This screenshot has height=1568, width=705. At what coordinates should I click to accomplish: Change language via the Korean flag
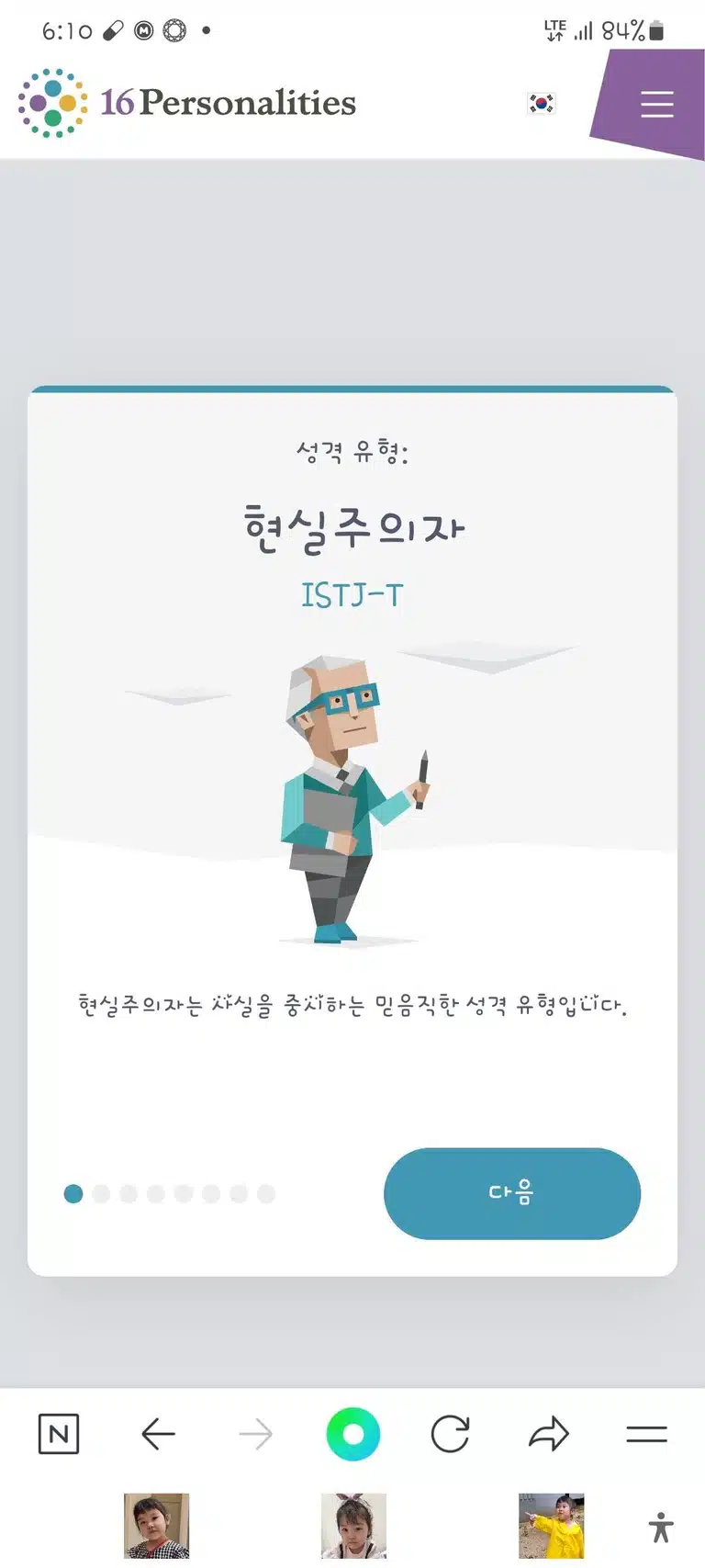click(x=542, y=104)
